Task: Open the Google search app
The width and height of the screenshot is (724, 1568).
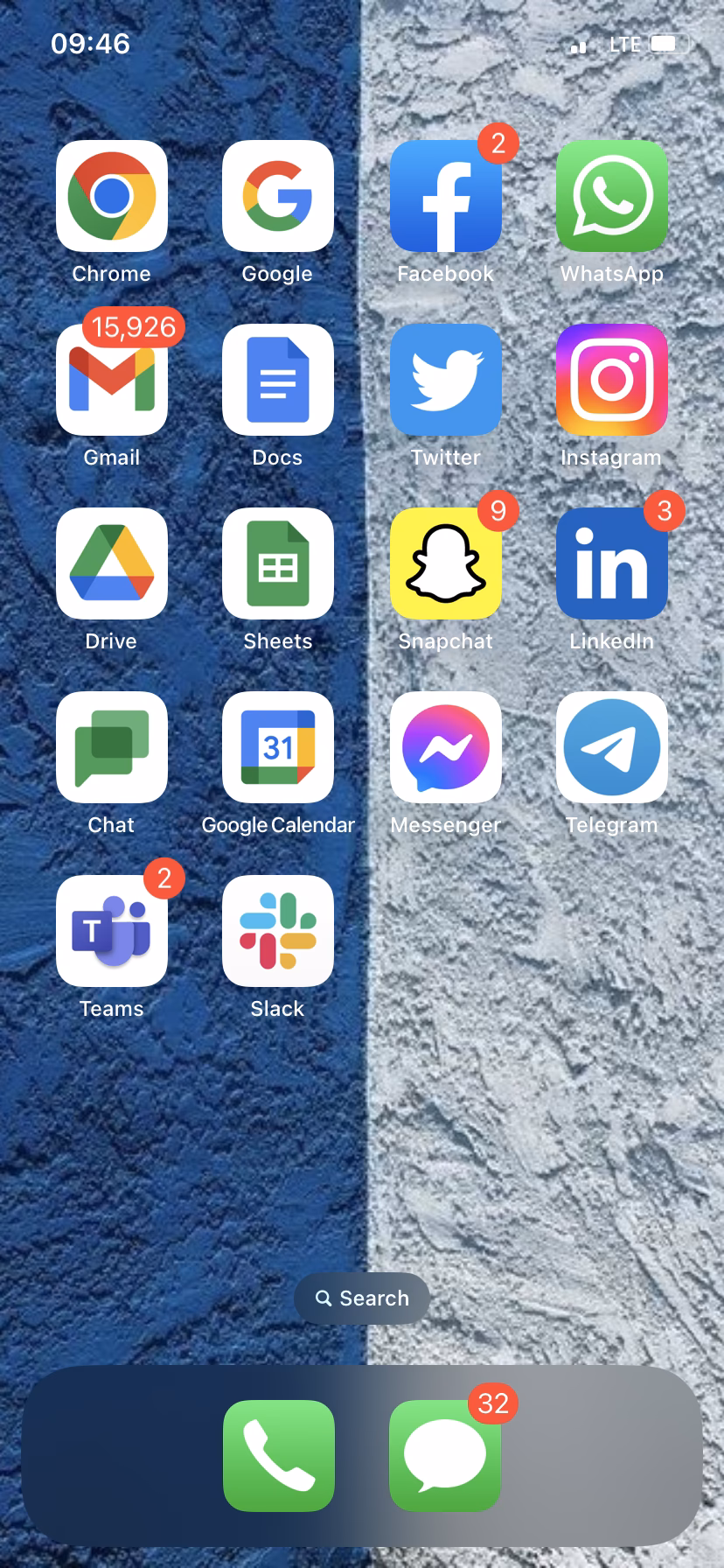Action: click(x=278, y=196)
